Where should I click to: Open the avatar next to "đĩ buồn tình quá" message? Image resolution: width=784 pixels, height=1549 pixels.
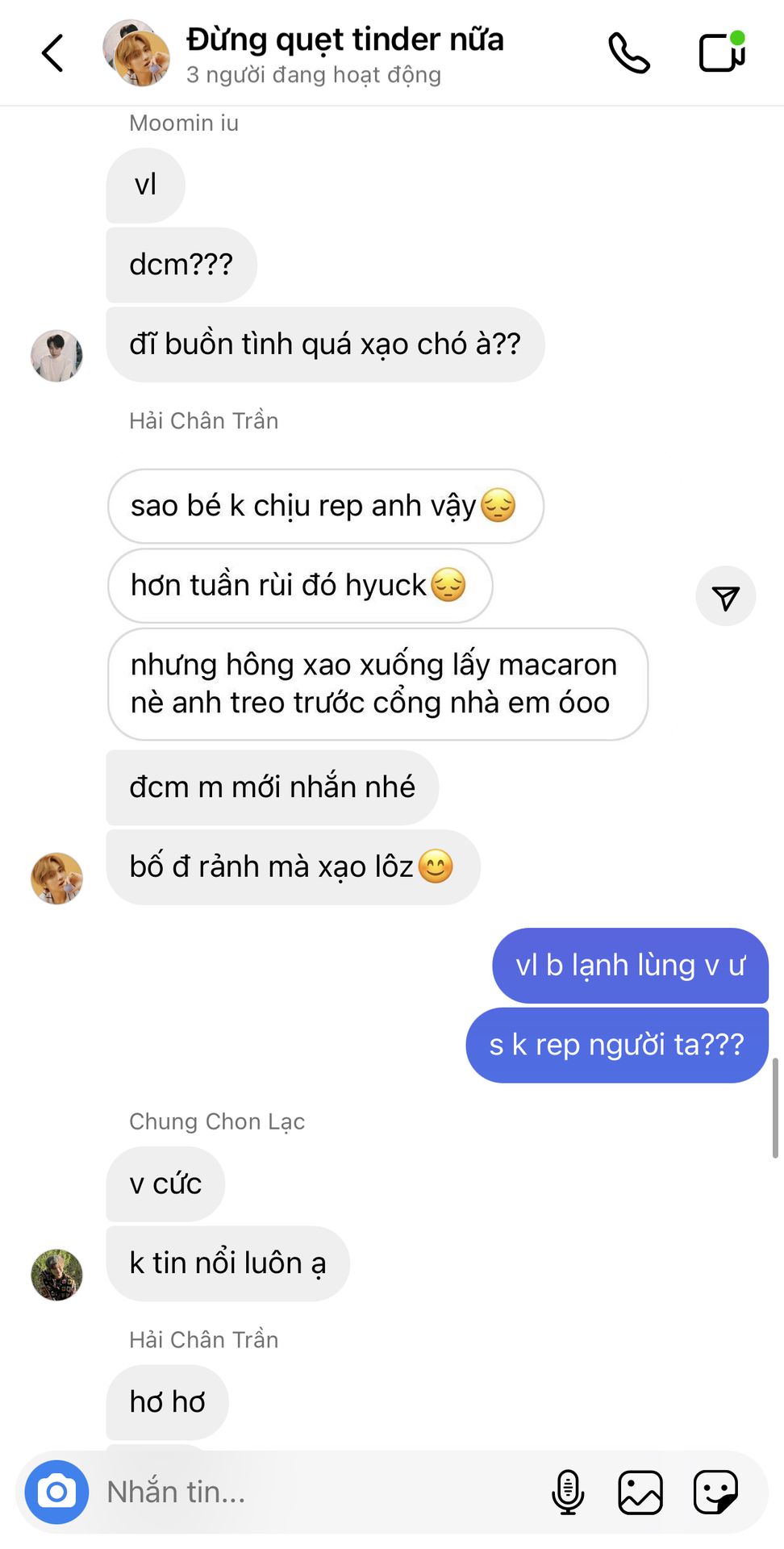[x=56, y=355]
